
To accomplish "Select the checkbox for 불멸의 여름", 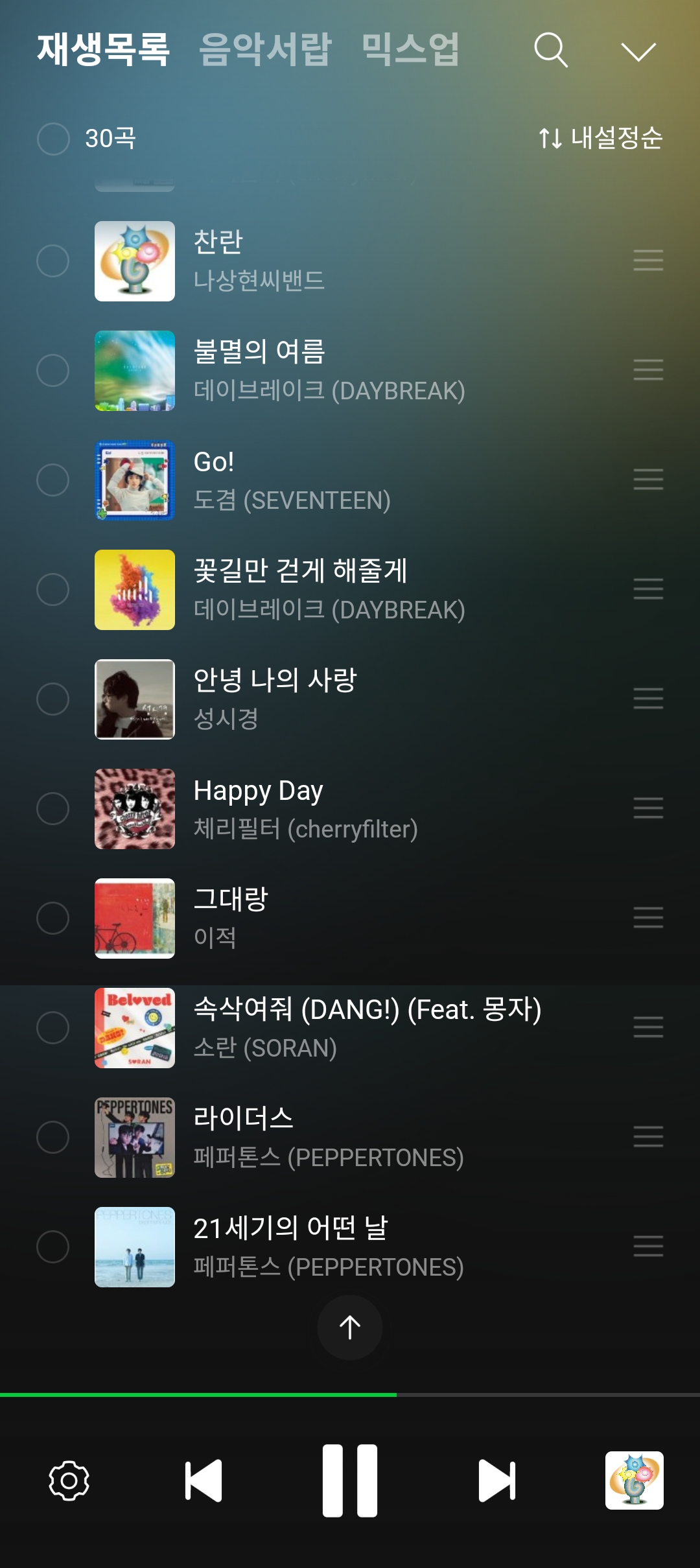I will click(53, 370).
